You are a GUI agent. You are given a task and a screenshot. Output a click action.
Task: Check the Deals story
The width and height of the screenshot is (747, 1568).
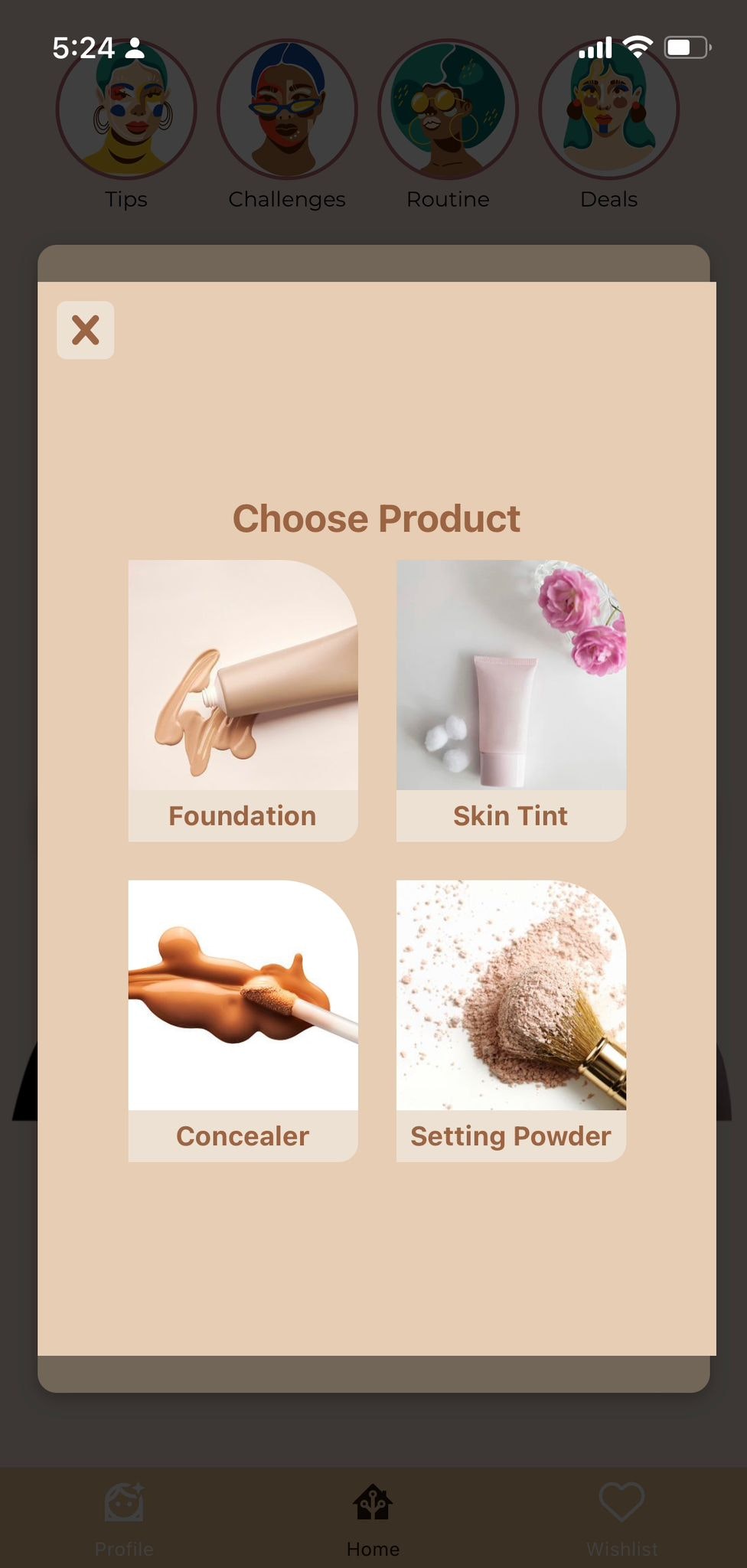(608, 111)
